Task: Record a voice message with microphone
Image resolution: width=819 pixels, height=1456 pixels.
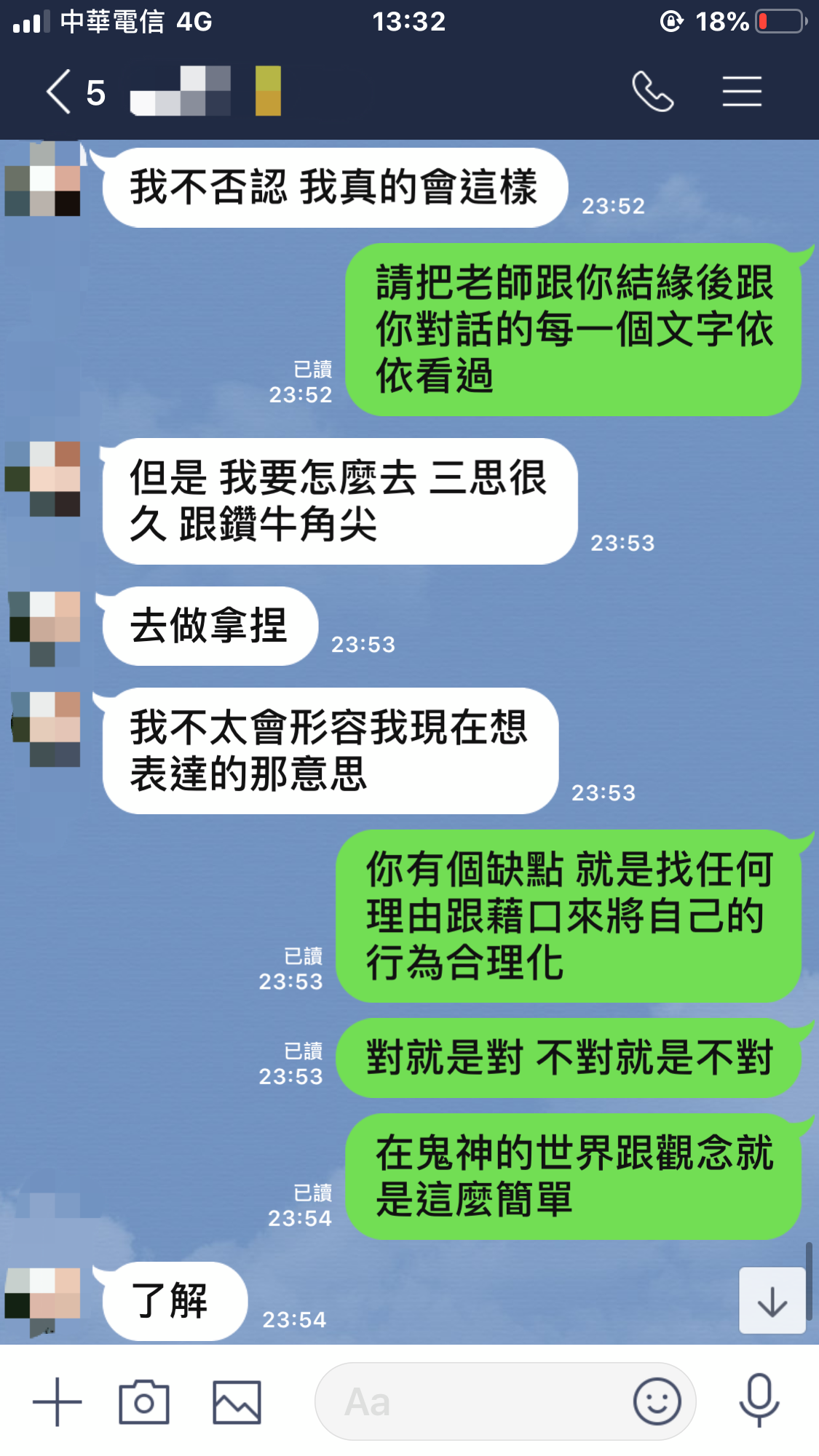Action: point(759,1400)
